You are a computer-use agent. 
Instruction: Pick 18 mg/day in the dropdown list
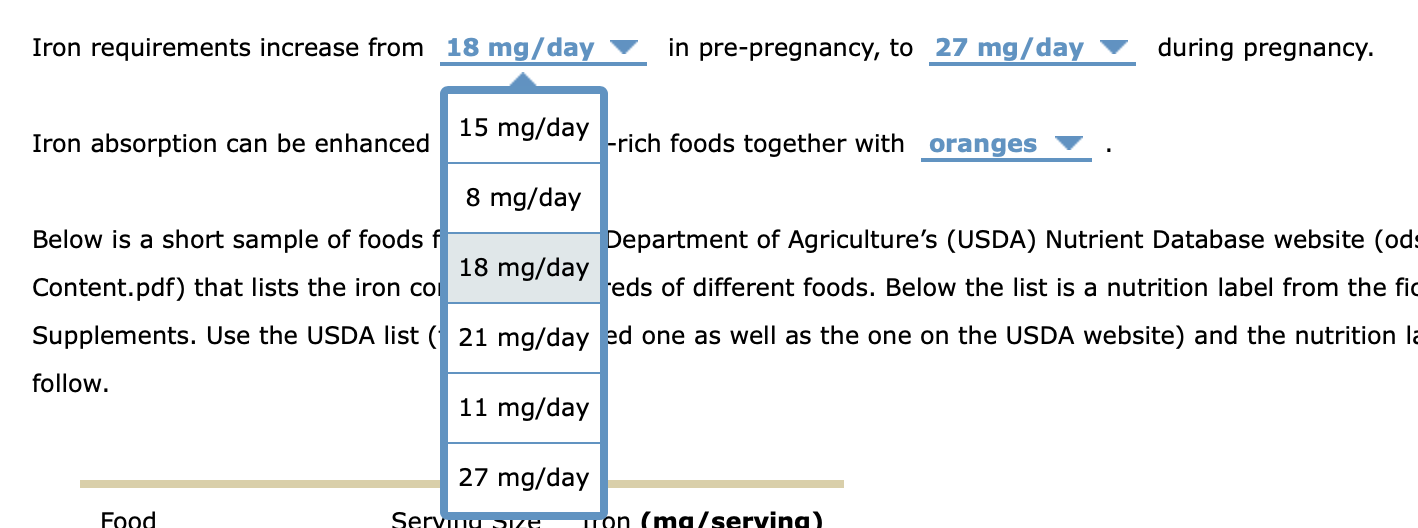(523, 268)
